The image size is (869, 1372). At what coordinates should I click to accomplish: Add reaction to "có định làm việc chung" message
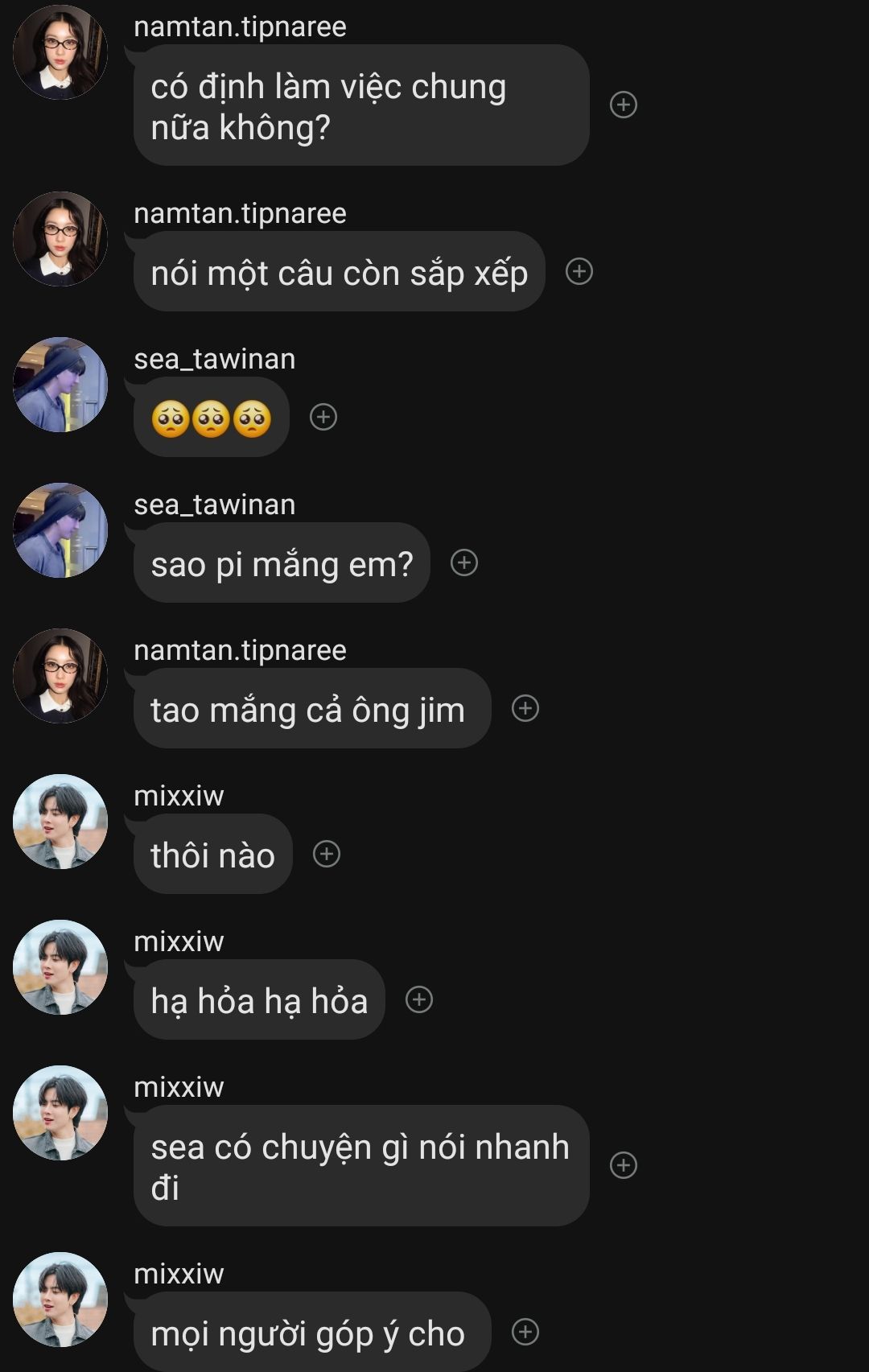[624, 105]
